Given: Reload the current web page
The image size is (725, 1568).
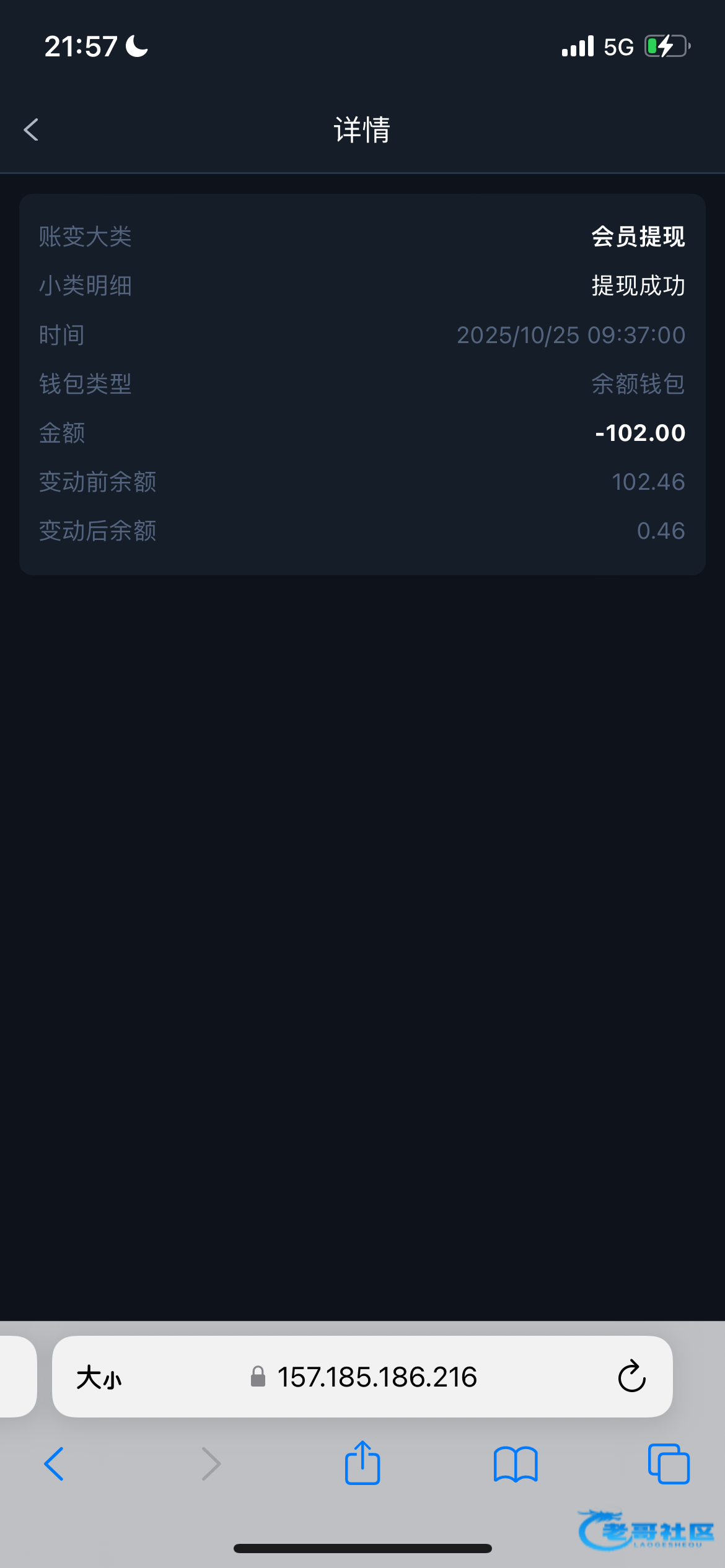Looking at the screenshot, I should click(x=631, y=1377).
